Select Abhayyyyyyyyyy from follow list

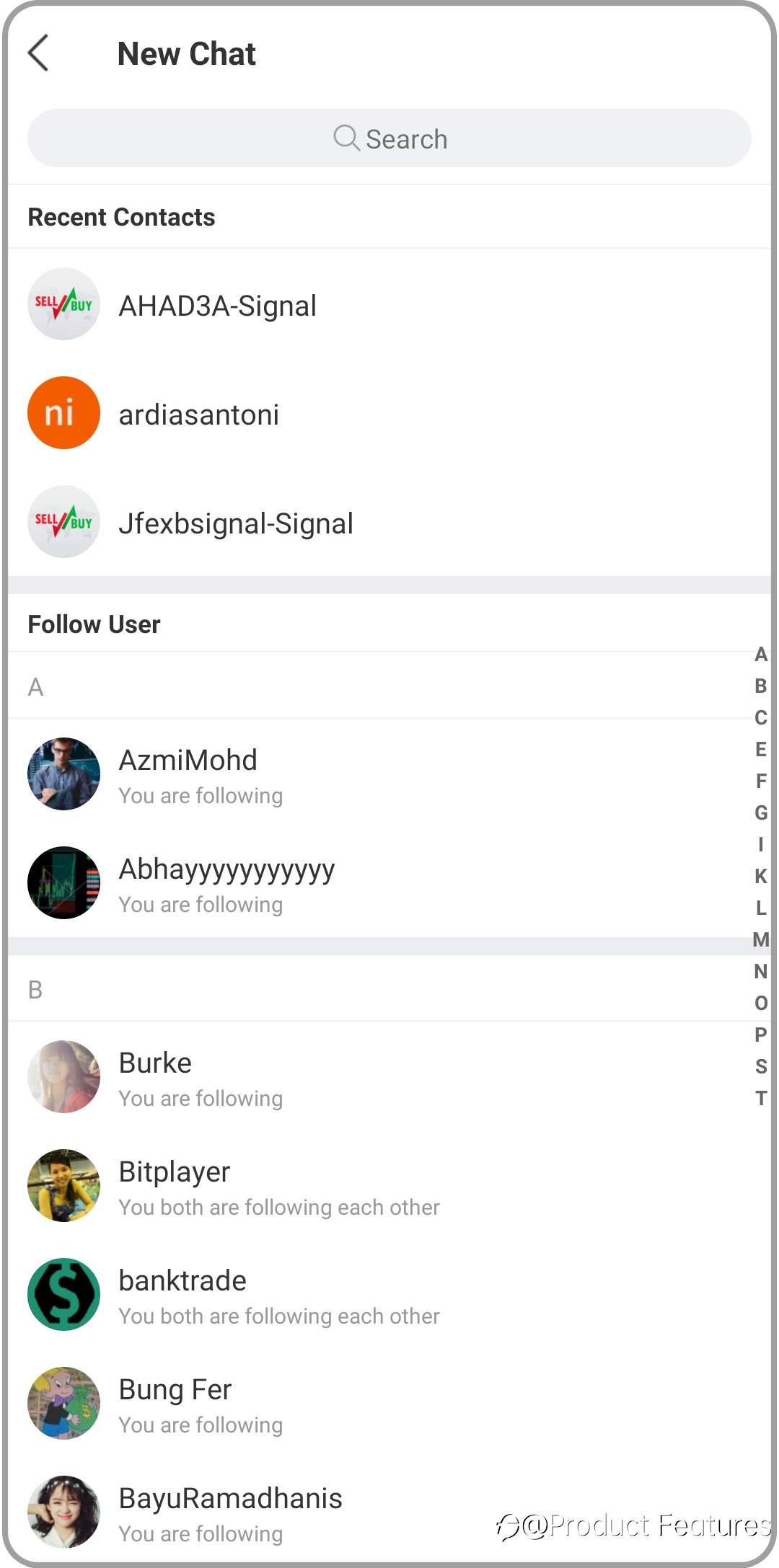click(x=389, y=884)
